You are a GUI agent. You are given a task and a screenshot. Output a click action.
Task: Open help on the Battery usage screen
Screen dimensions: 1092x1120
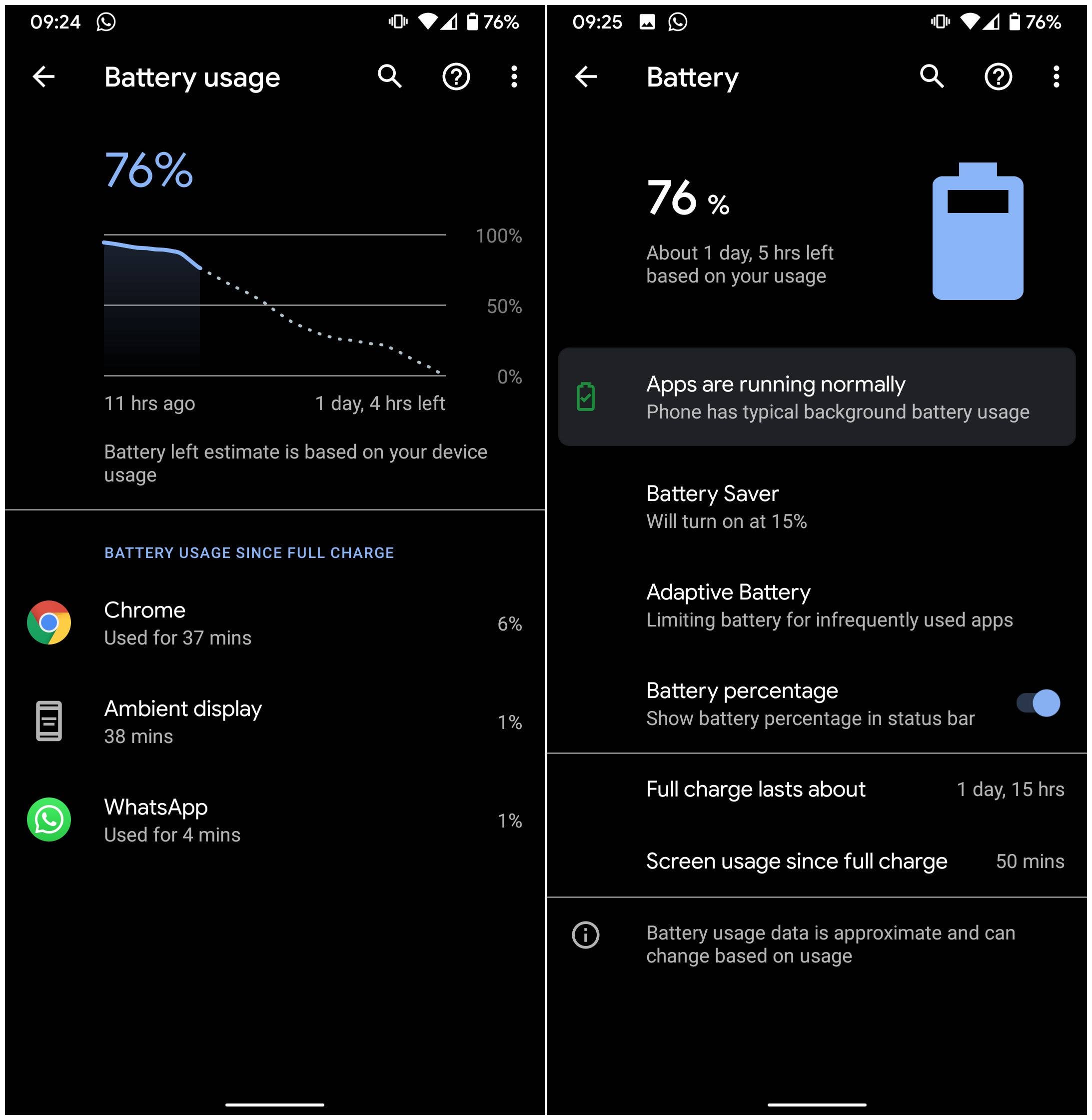pyautogui.click(x=456, y=76)
